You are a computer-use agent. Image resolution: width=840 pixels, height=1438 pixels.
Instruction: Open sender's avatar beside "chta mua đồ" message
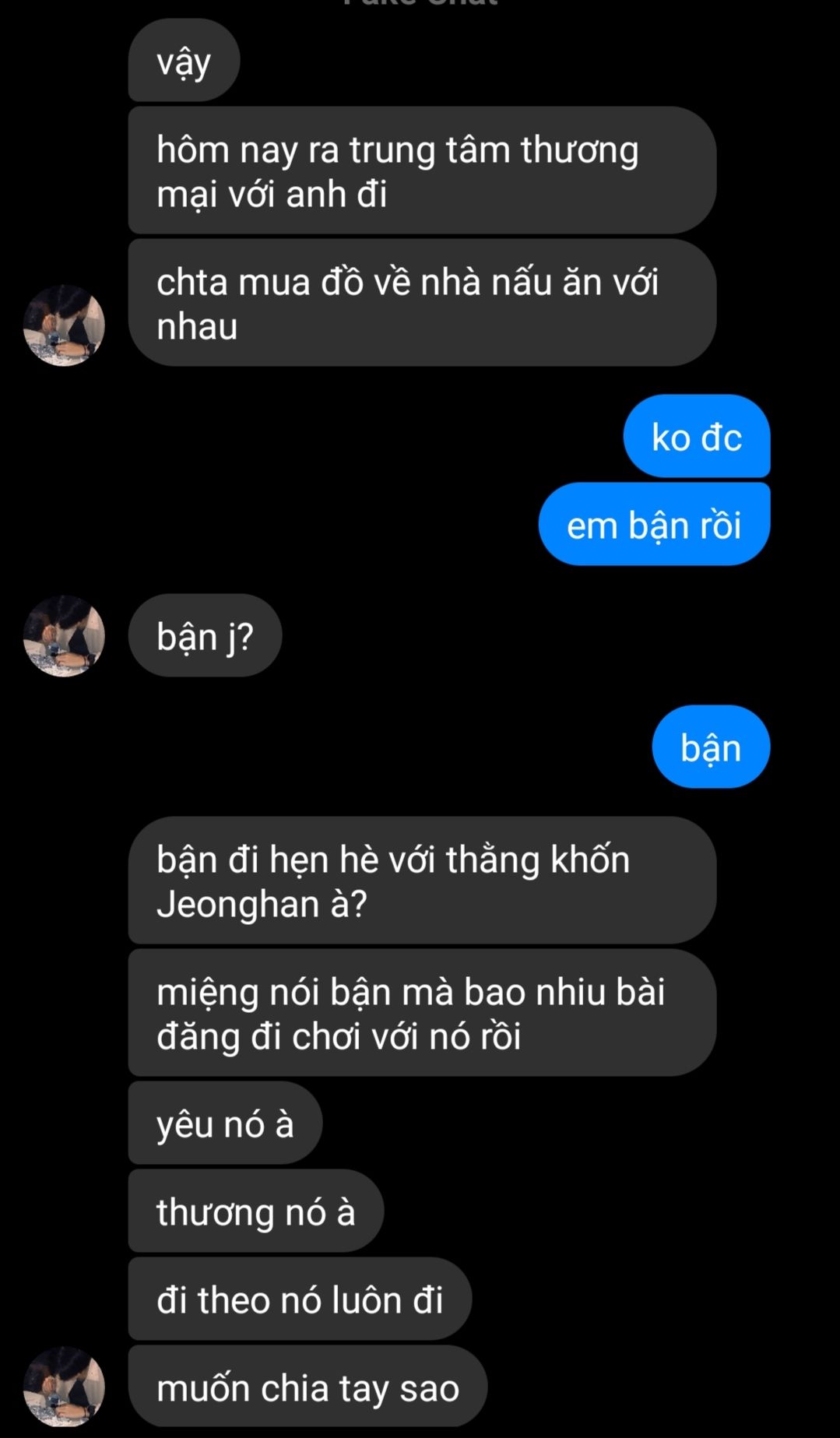(x=64, y=325)
